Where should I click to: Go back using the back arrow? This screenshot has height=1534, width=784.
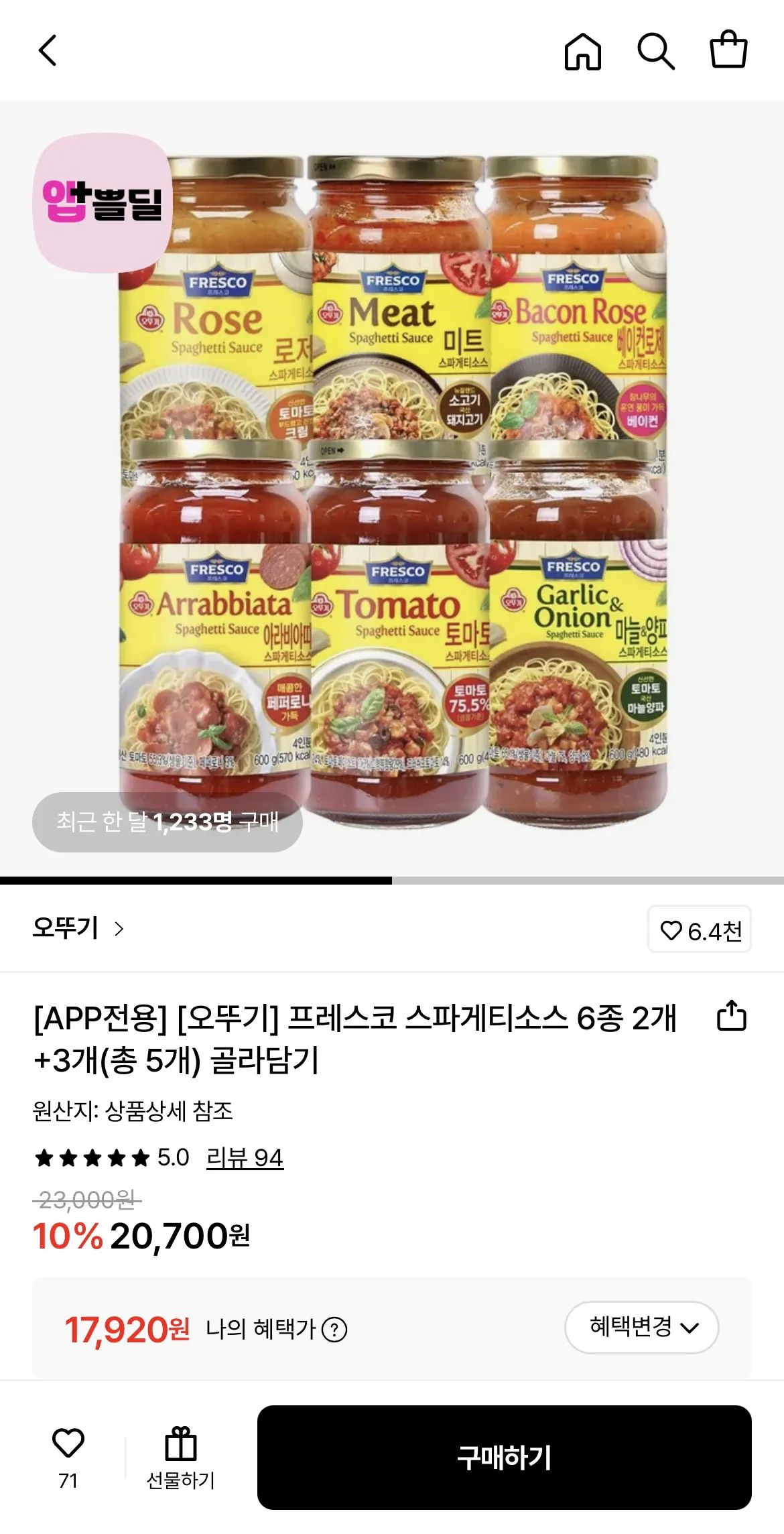pyautogui.click(x=47, y=51)
